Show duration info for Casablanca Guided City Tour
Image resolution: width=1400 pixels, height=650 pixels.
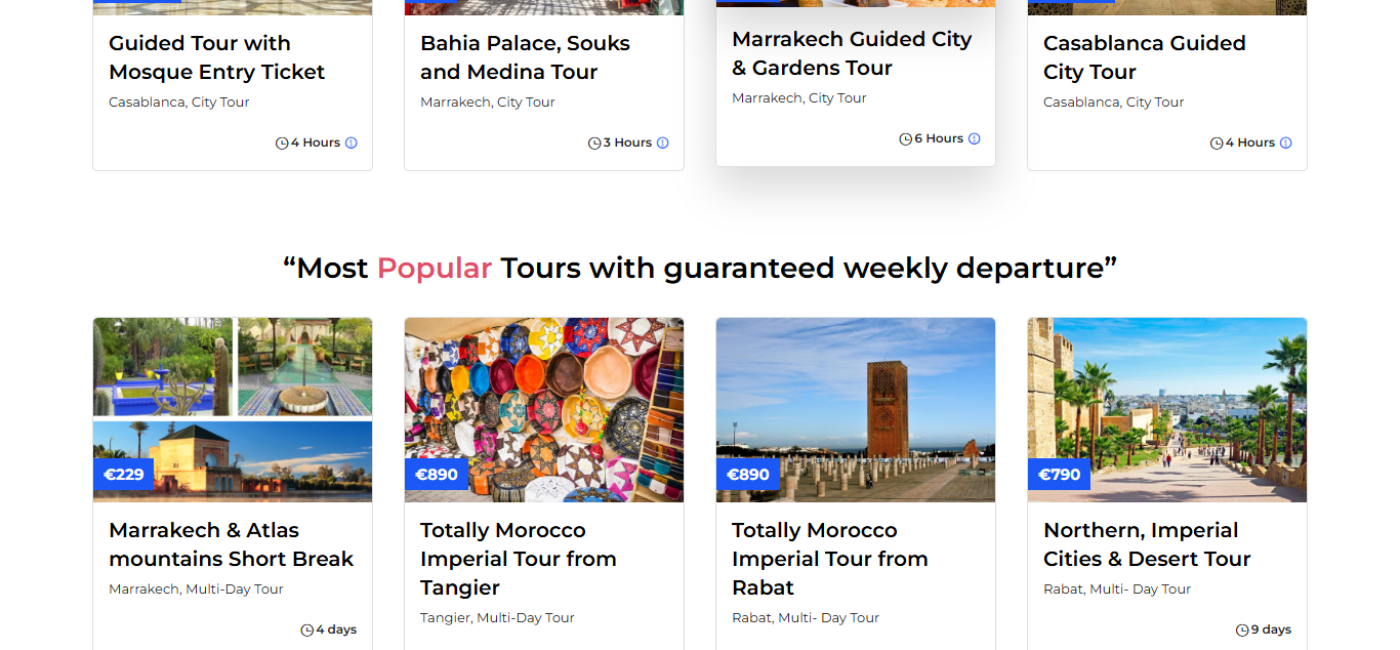[x=1286, y=143]
